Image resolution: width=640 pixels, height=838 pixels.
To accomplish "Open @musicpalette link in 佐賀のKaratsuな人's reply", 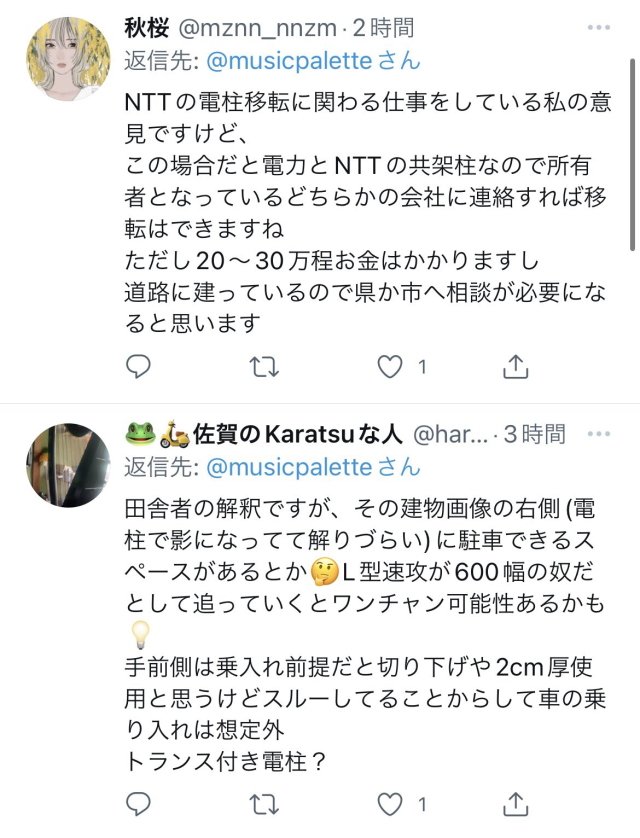I will (289, 467).
